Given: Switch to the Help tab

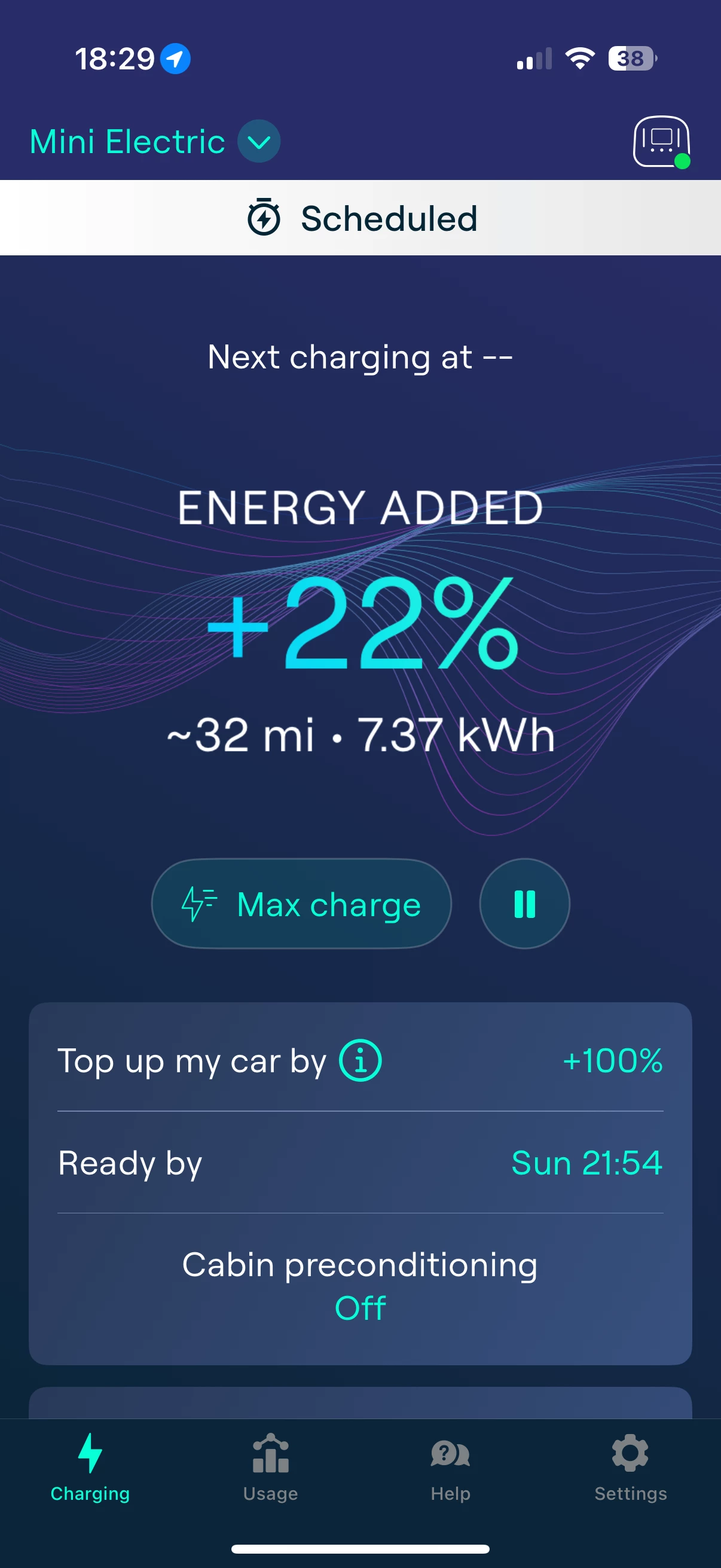Looking at the screenshot, I should pos(450,1468).
